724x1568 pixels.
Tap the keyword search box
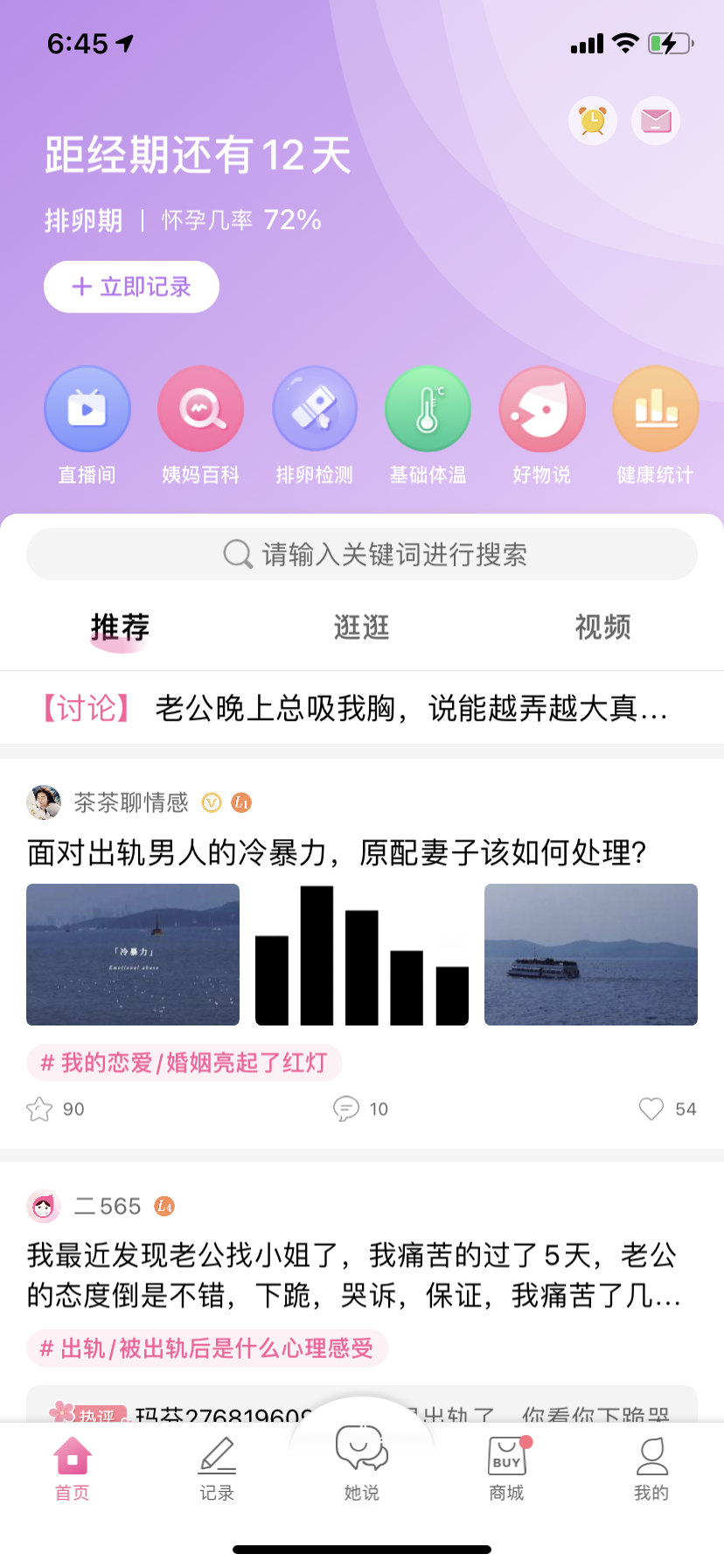[x=362, y=554]
